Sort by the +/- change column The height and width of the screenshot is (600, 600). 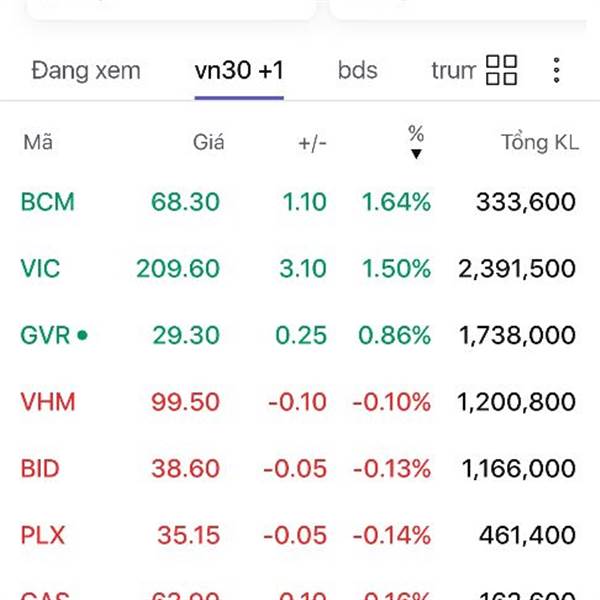(312, 142)
